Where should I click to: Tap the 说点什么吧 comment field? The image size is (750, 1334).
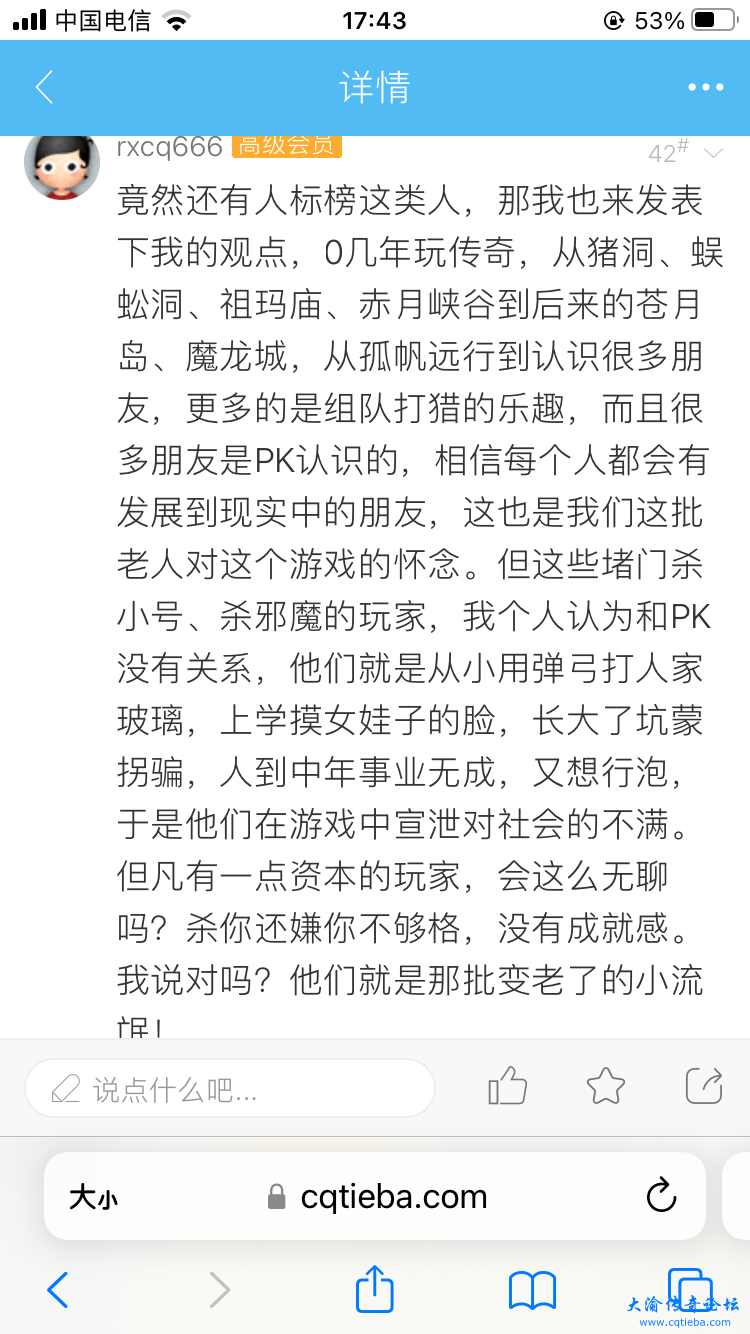(x=230, y=1088)
